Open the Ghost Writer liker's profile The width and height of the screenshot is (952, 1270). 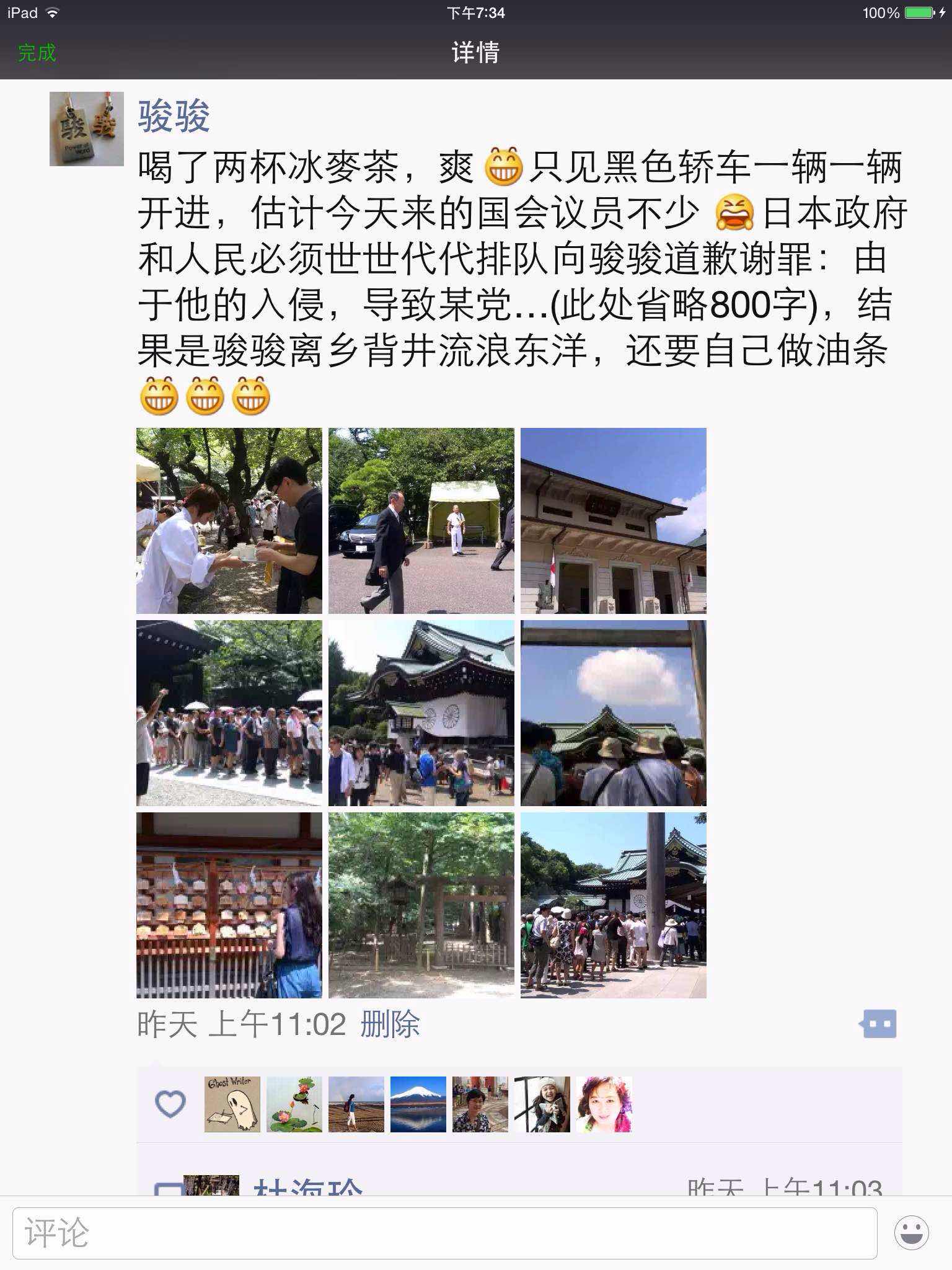coord(232,1104)
